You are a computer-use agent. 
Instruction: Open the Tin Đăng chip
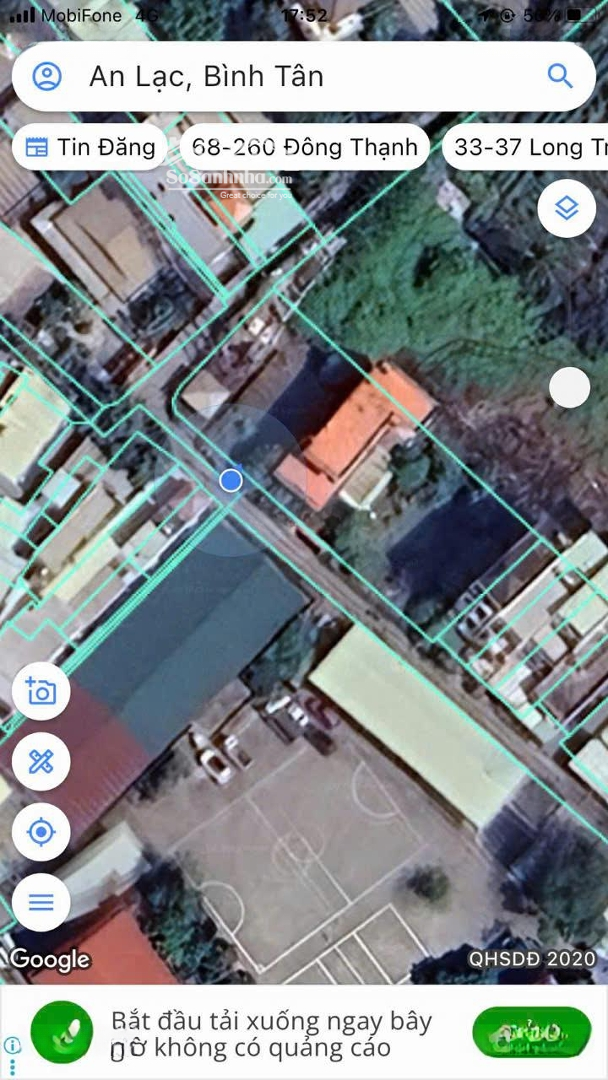pyautogui.click(x=90, y=148)
